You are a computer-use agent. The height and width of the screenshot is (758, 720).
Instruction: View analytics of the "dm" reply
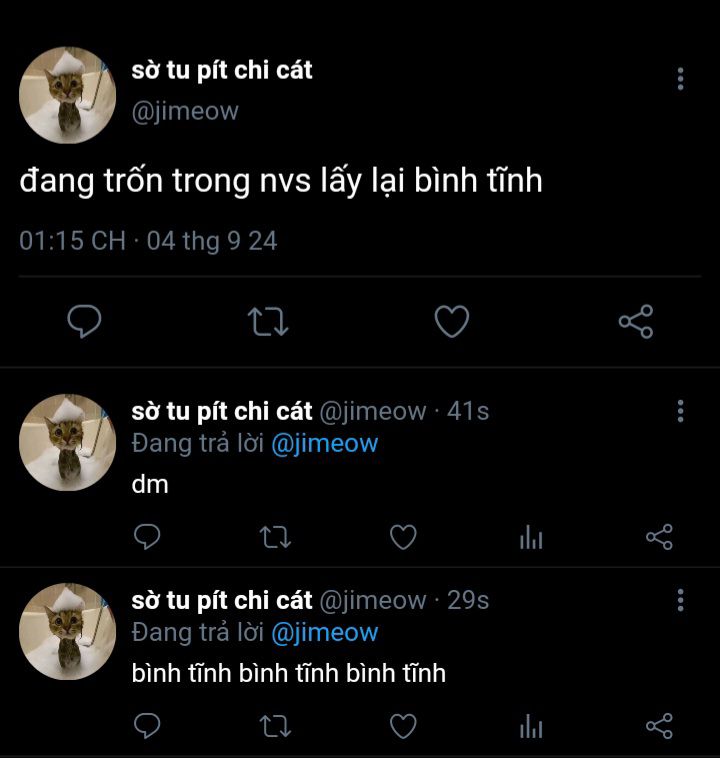[x=531, y=537]
